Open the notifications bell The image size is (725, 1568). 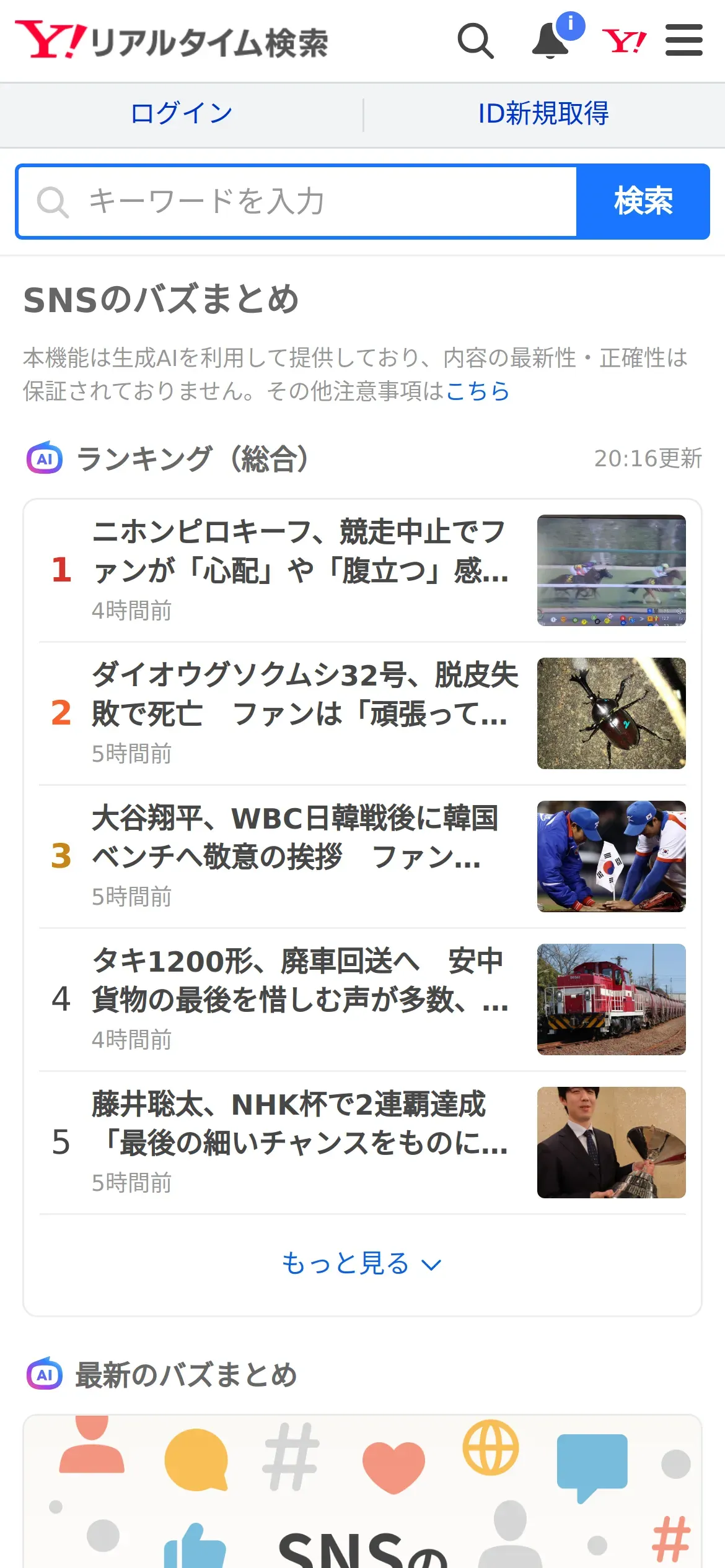pyautogui.click(x=551, y=41)
